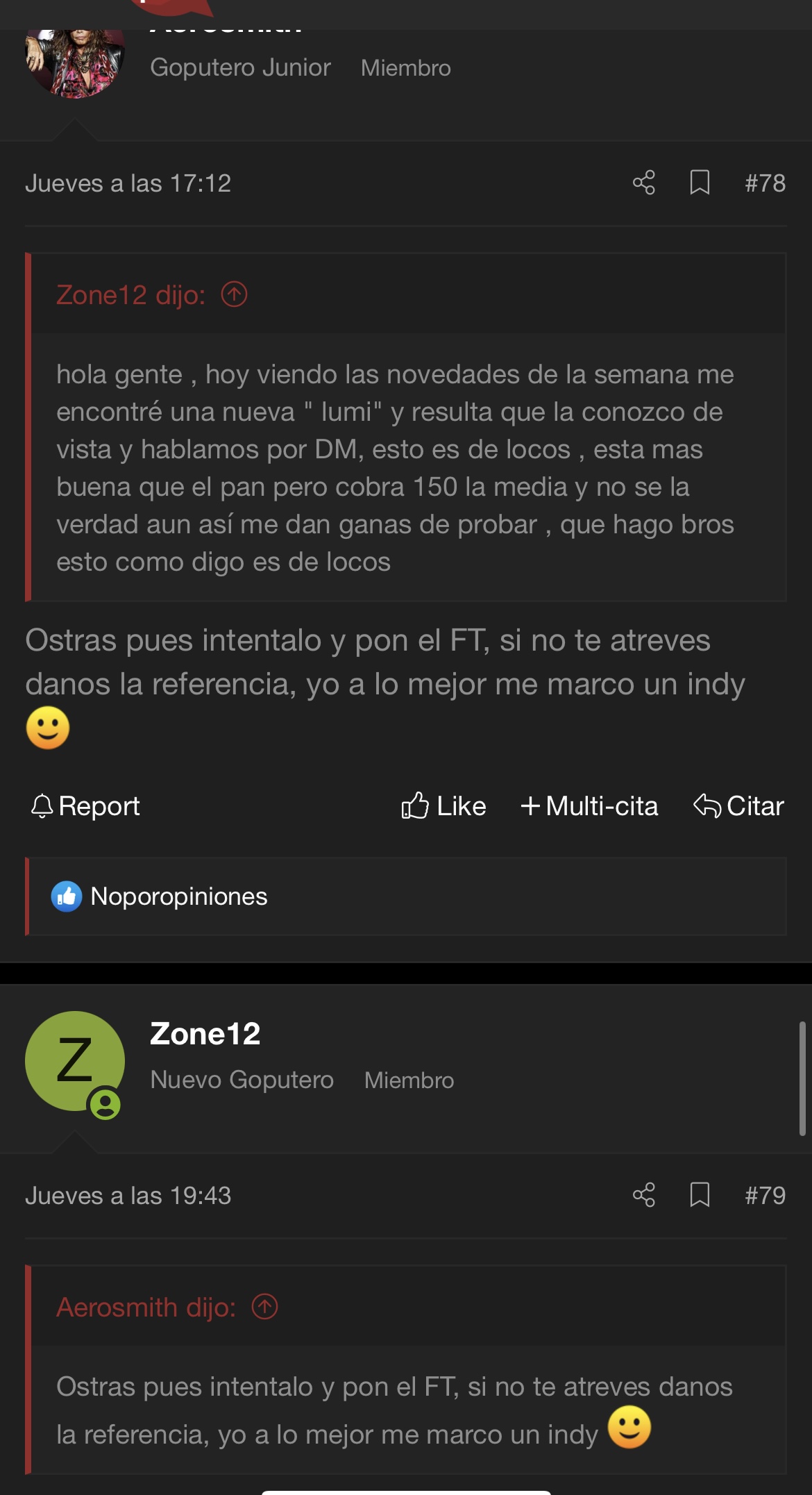This screenshot has height=1495, width=812.
Task: Open Noporopiniones profile from the likes
Action: 178,896
